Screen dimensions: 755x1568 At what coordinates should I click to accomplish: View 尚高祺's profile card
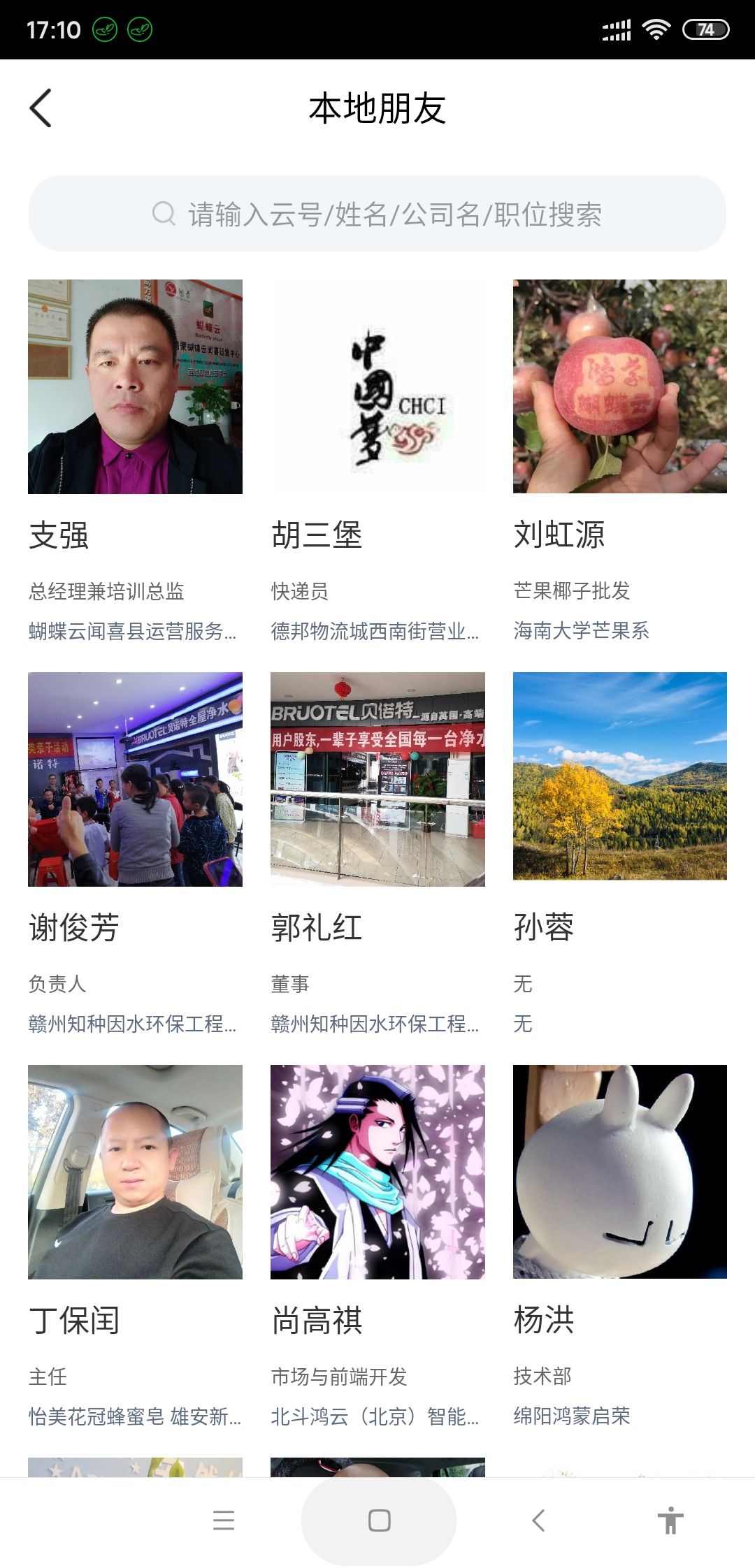point(377,1173)
